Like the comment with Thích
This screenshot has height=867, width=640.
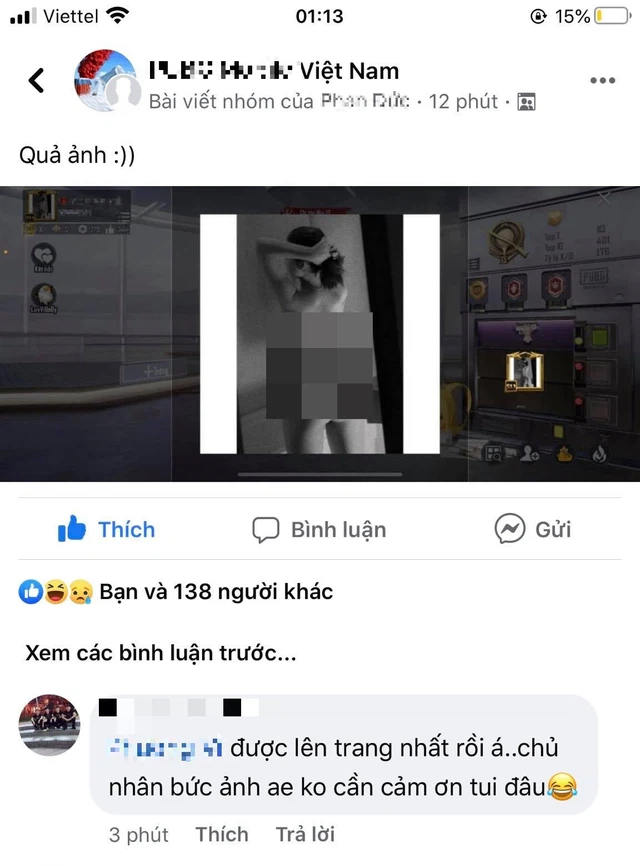[222, 834]
